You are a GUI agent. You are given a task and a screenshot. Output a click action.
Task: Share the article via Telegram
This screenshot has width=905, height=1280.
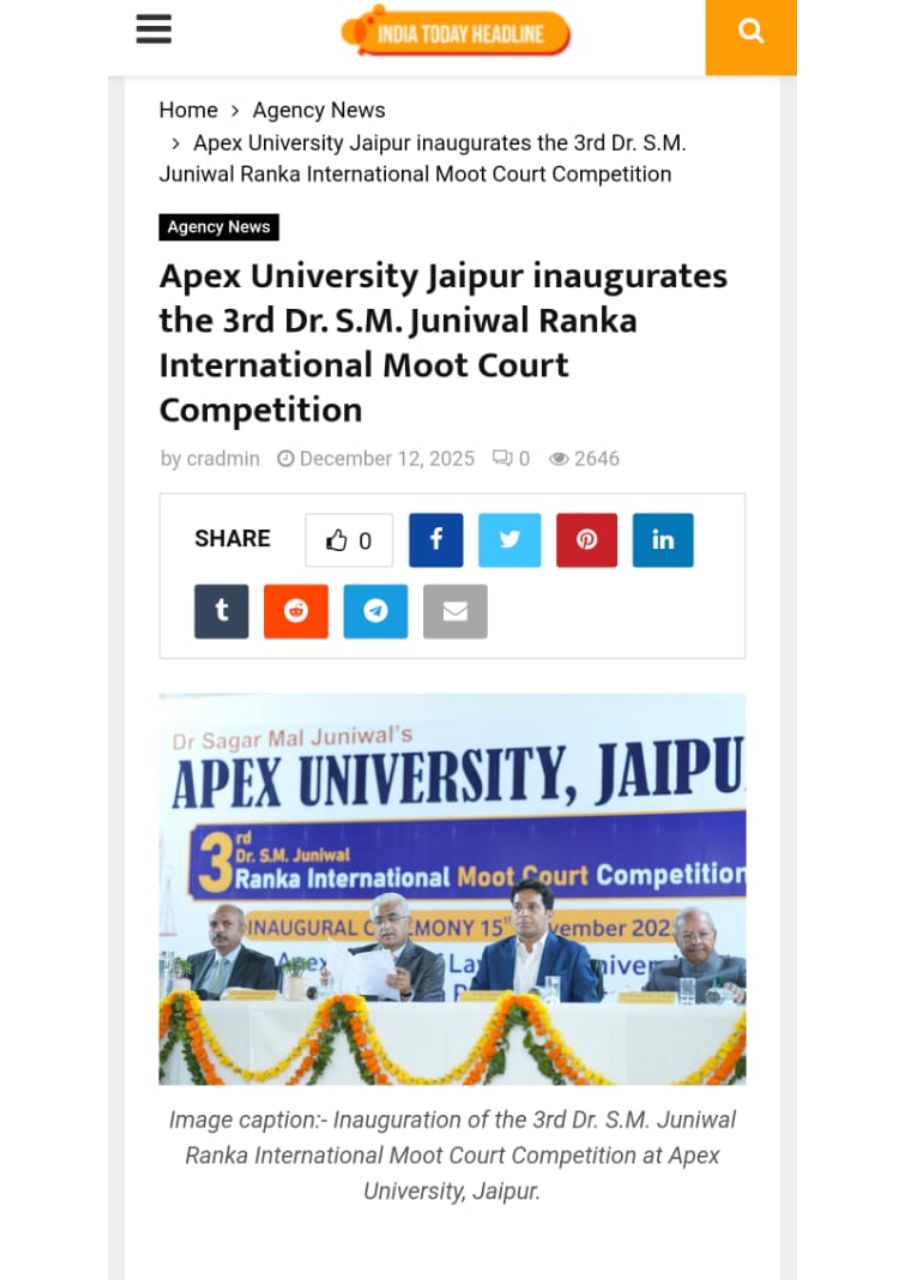376,611
